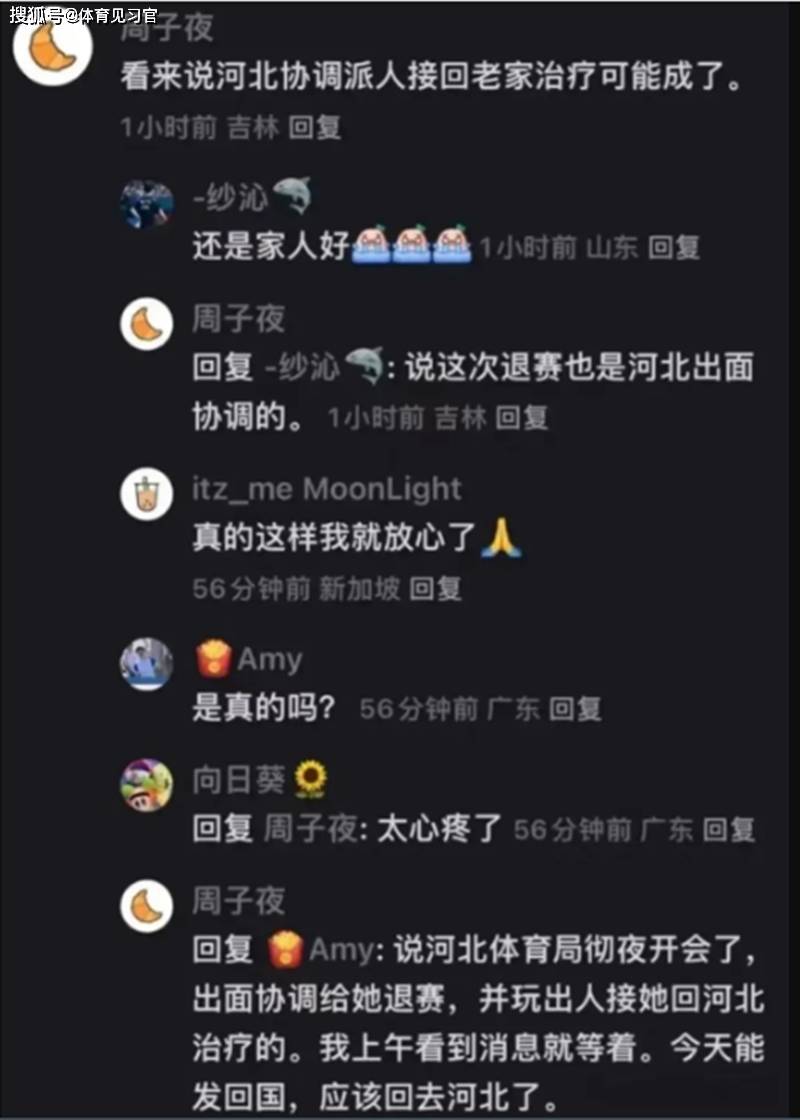Reply to 向日葵's 太心疼了 comment
800x1120 pixels.
coord(728,829)
